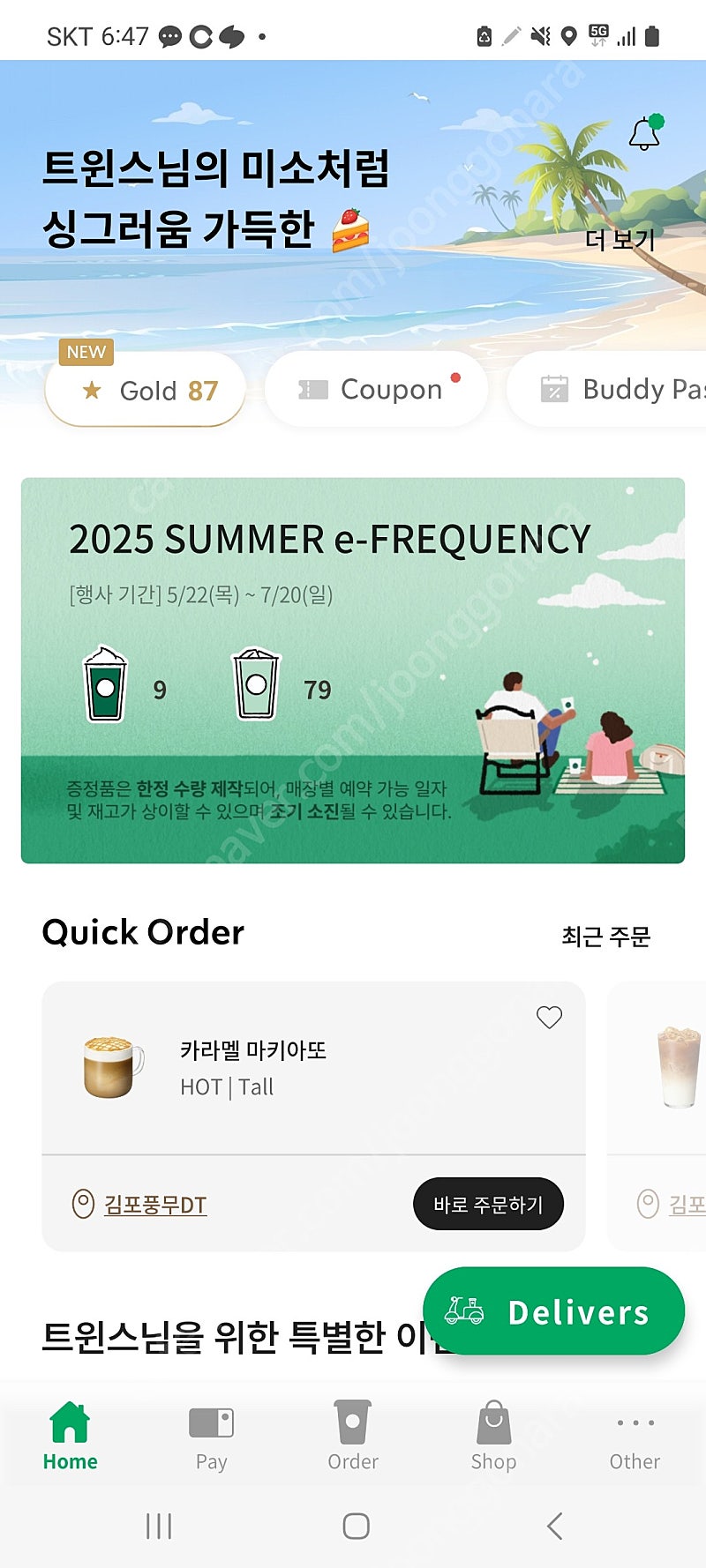This screenshot has width=706, height=1568.
Task: Tap the system back button
Action: click(554, 1526)
